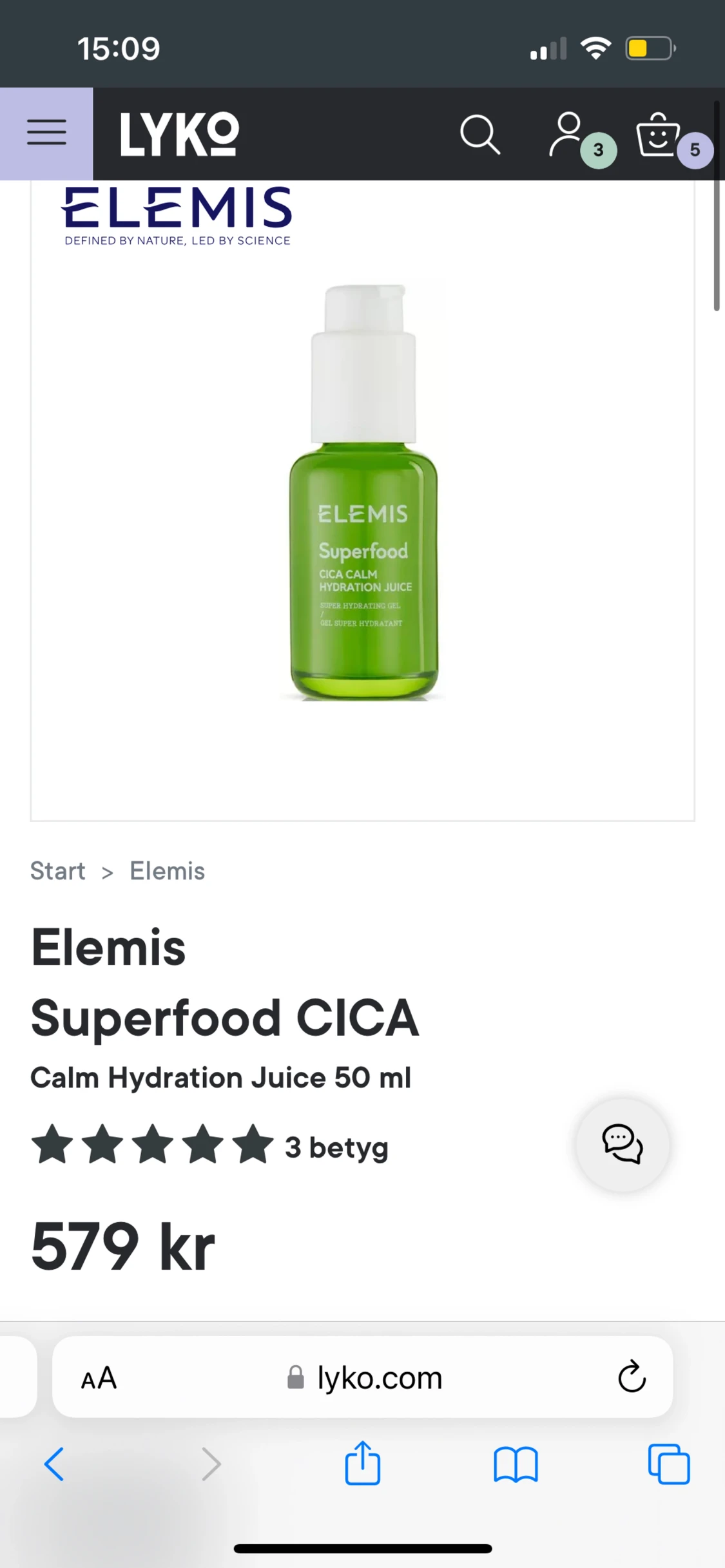Go to Start via the breadcrumb
This screenshot has height=1568, width=725.
[x=57, y=870]
